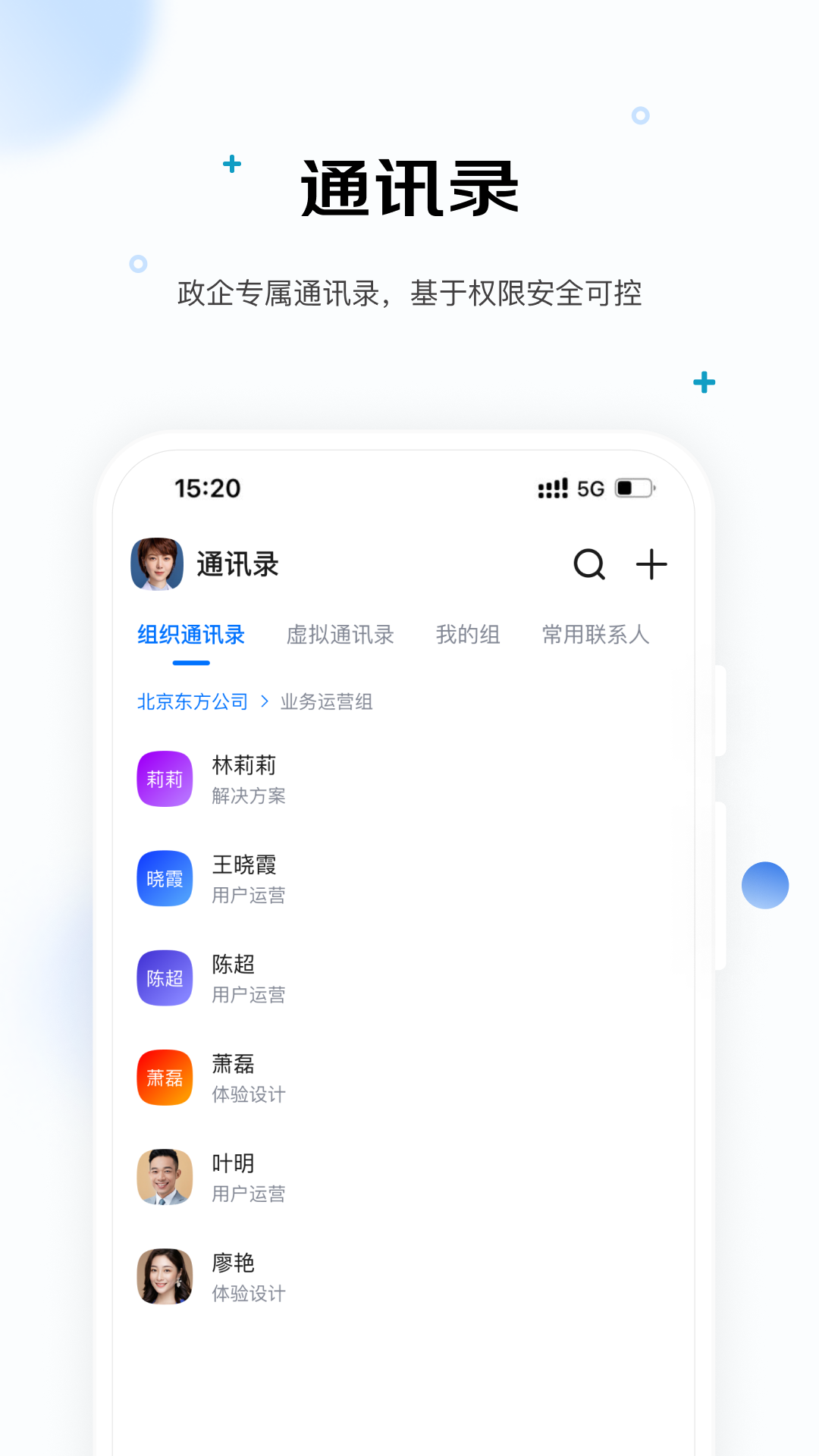Screen dimensions: 819x1456
Task: Open the 常用联系人 tab
Action: pos(595,635)
